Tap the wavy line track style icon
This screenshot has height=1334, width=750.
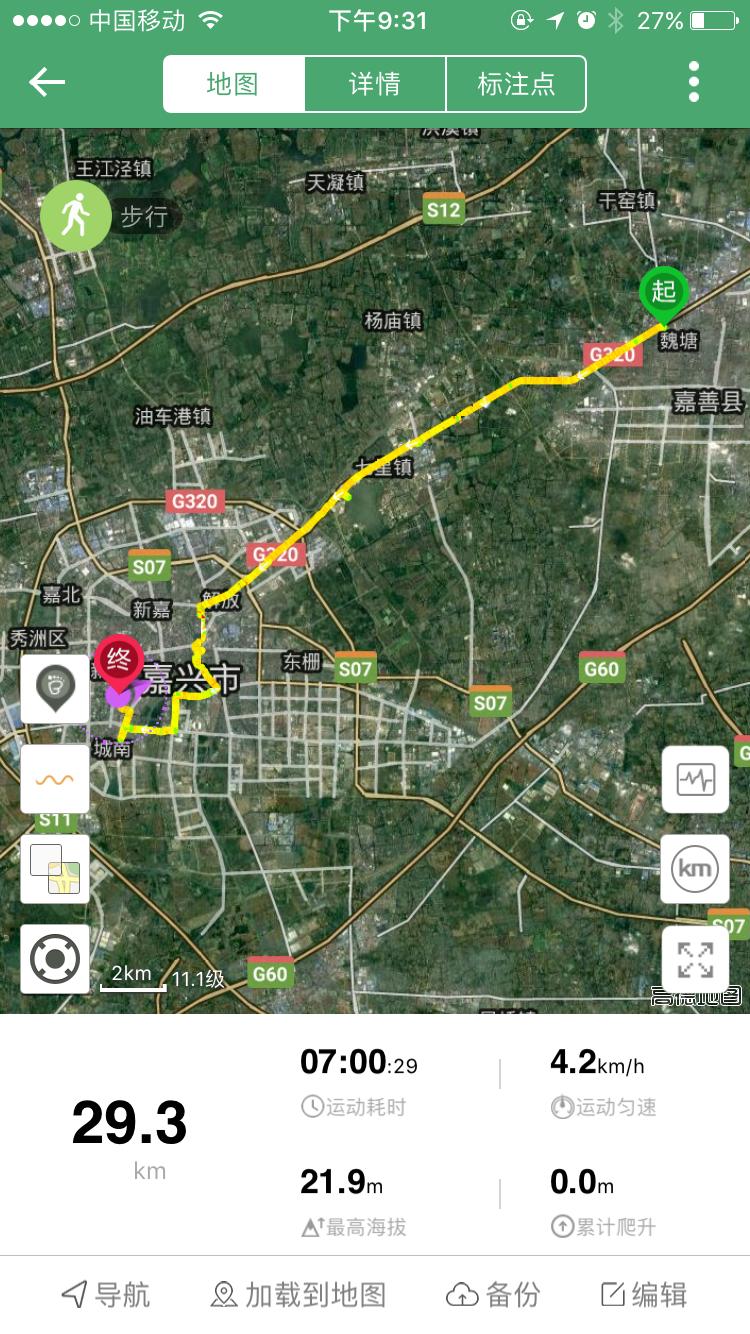pyautogui.click(x=54, y=778)
